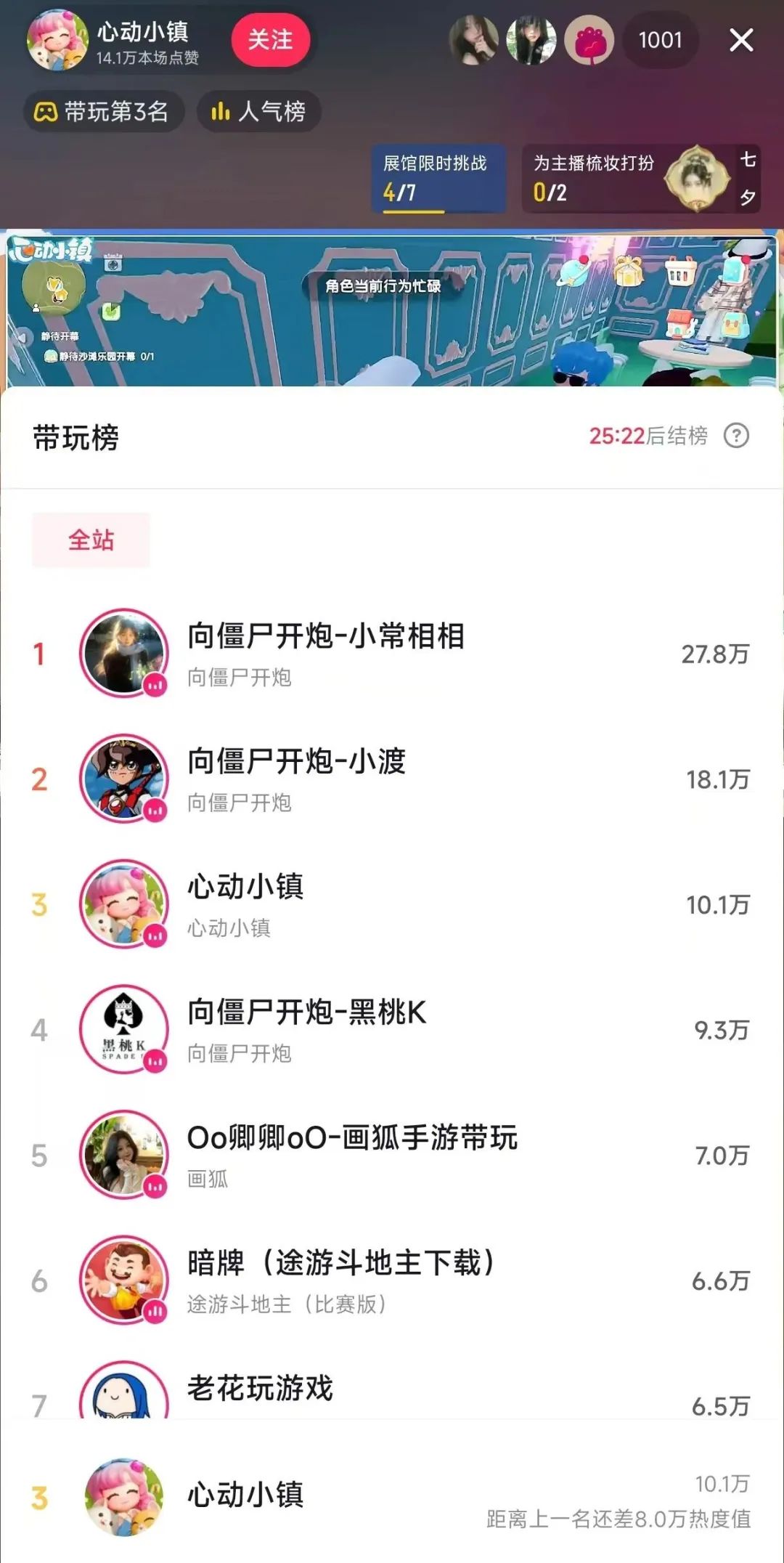Select the 全站 ranking tab
Viewport: 784px width, 1563px height.
point(91,540)
